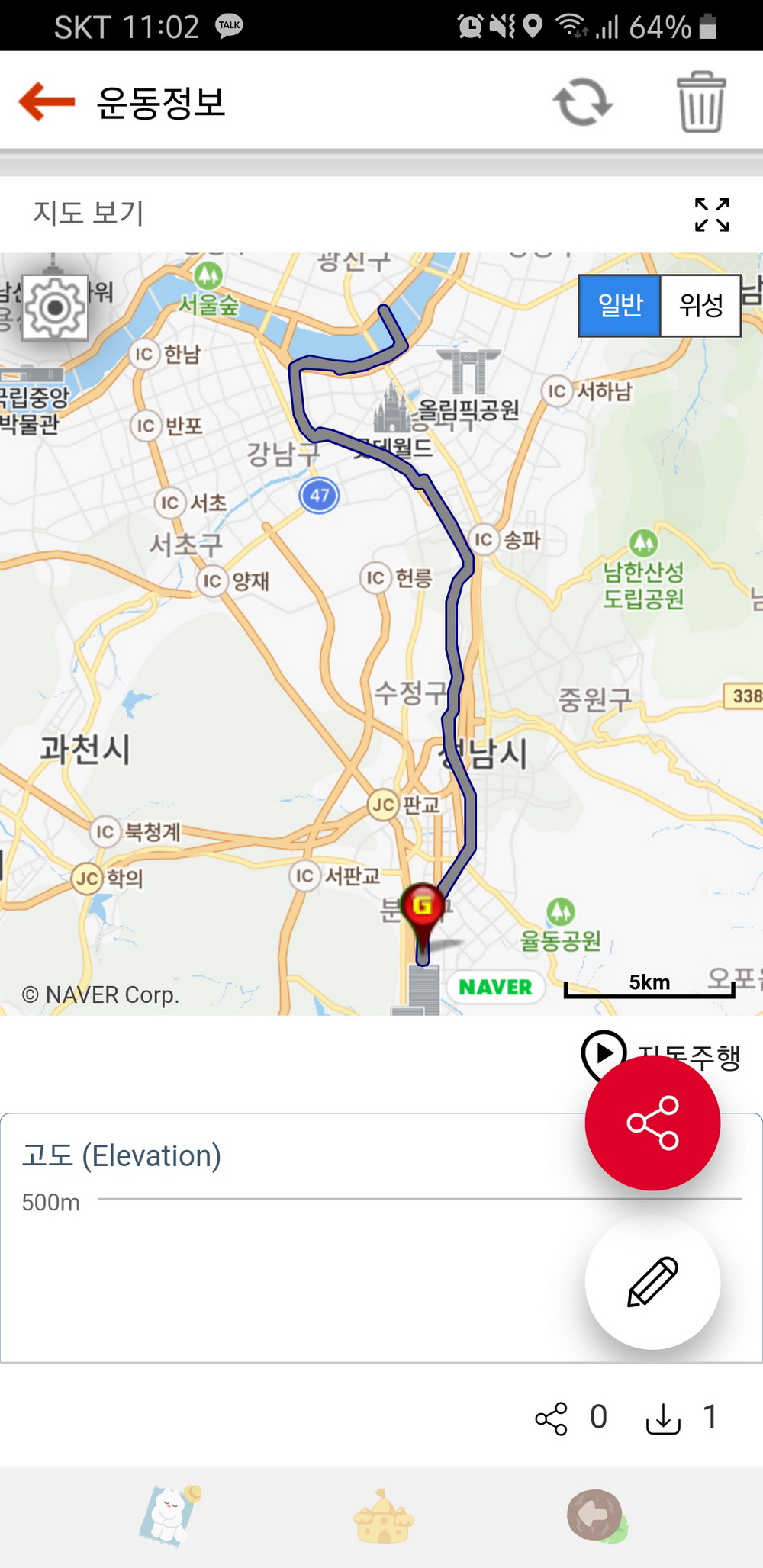Switch map to 위성 satellite view

tap(700, 306)
